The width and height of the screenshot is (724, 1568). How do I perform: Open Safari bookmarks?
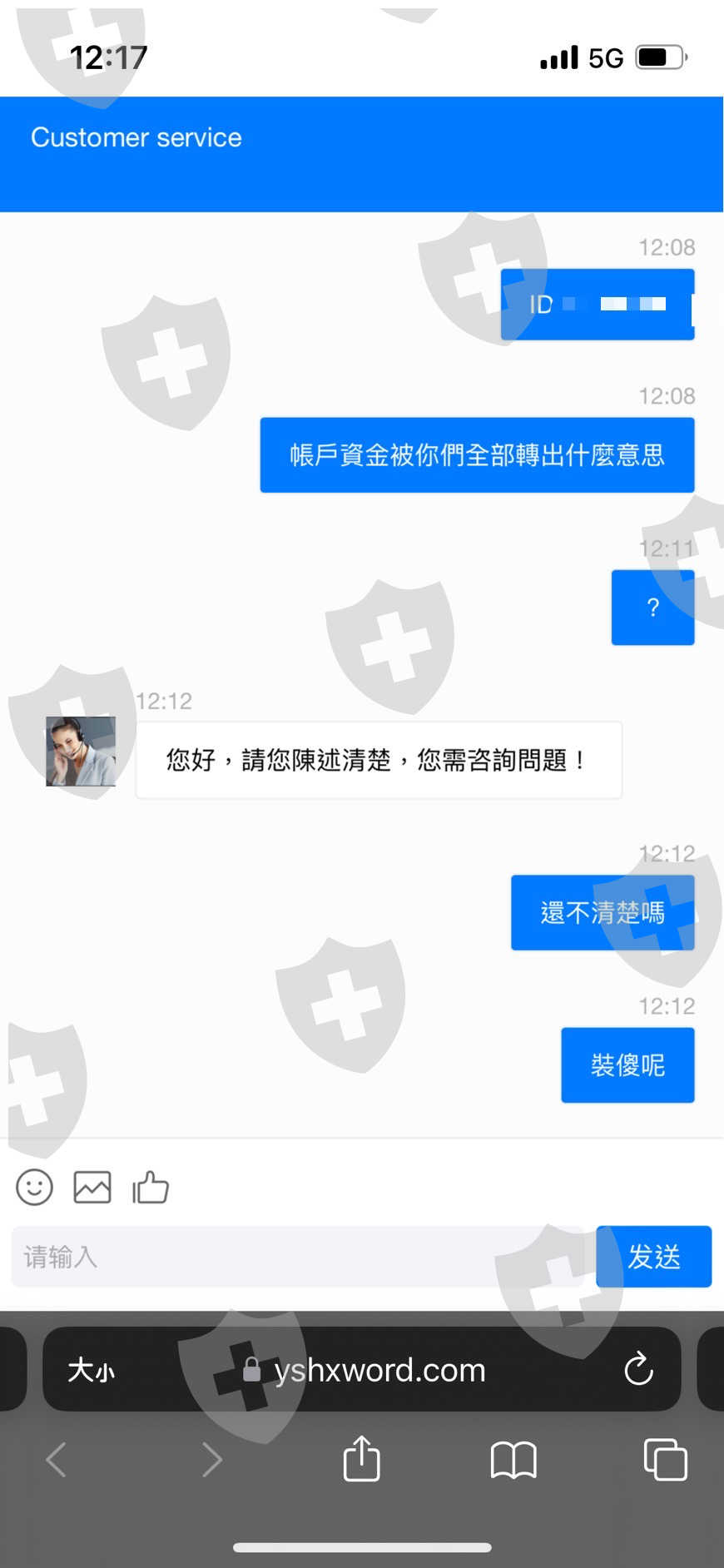pos(513,1460)
